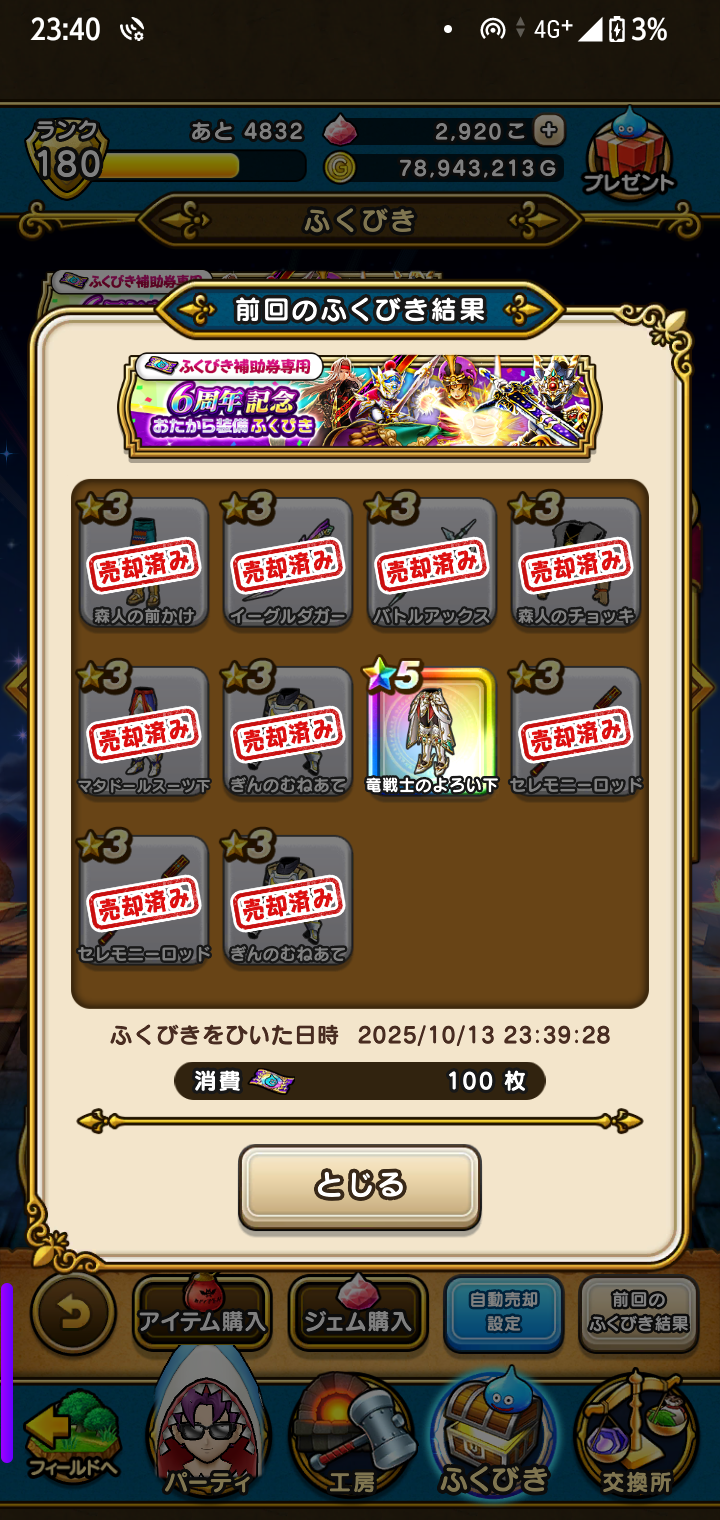The width and height of the screenshot is (720, 1520).
Task: Open アイテム購入 item purchase
Action: [202, 1314]
